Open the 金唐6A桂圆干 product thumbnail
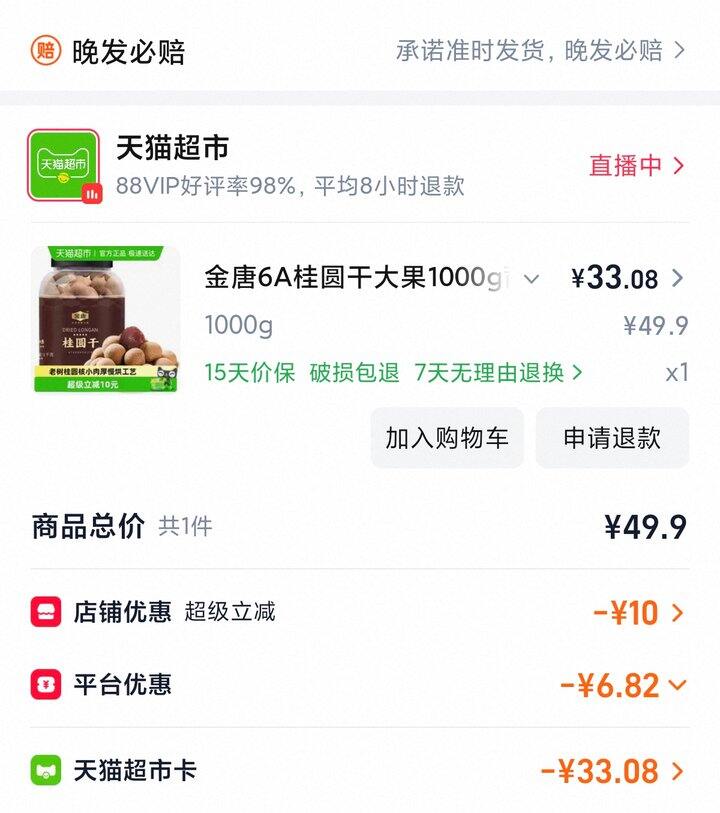720x813 pixels. (x=105, y=319)
